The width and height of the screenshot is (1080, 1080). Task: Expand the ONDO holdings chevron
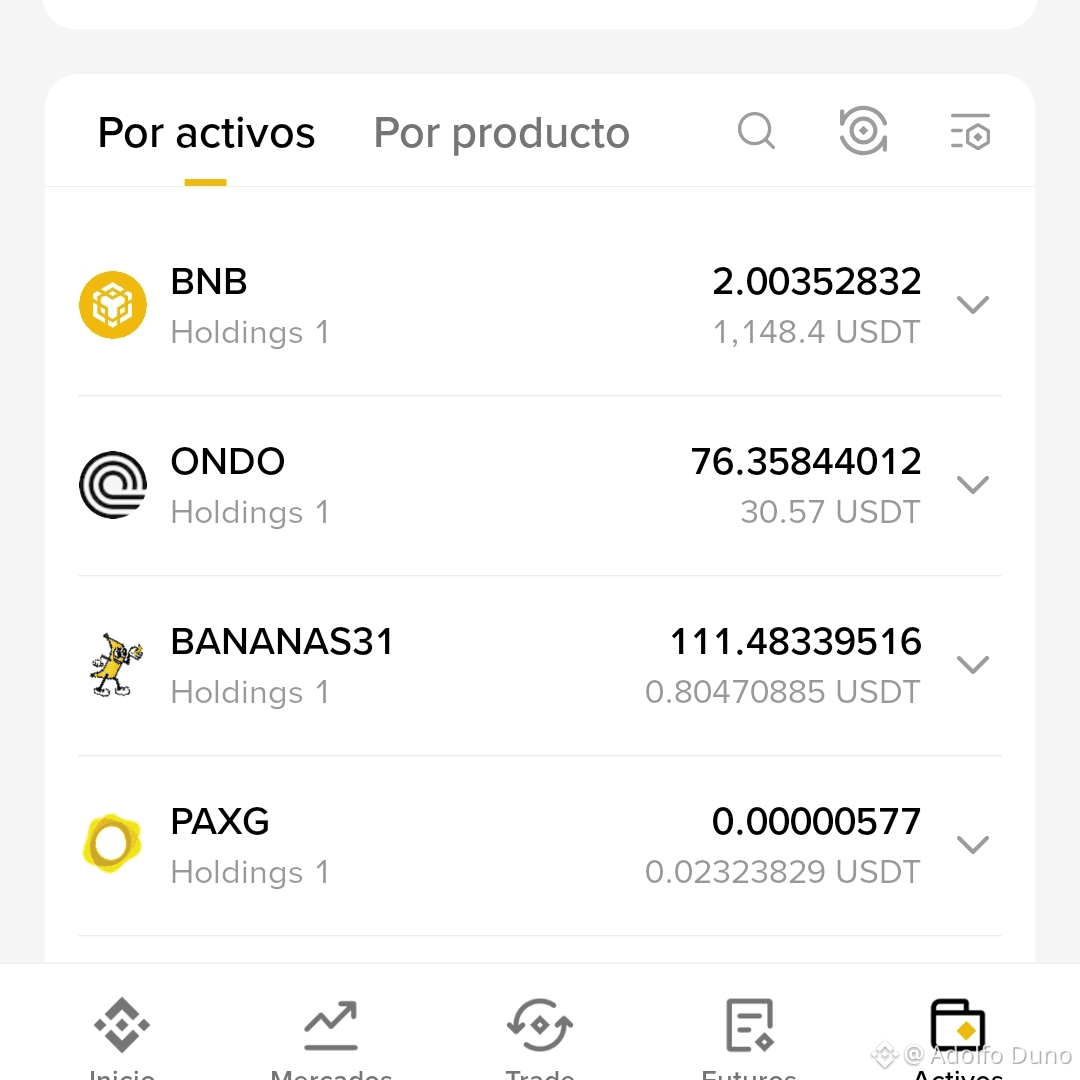(973, 485)
